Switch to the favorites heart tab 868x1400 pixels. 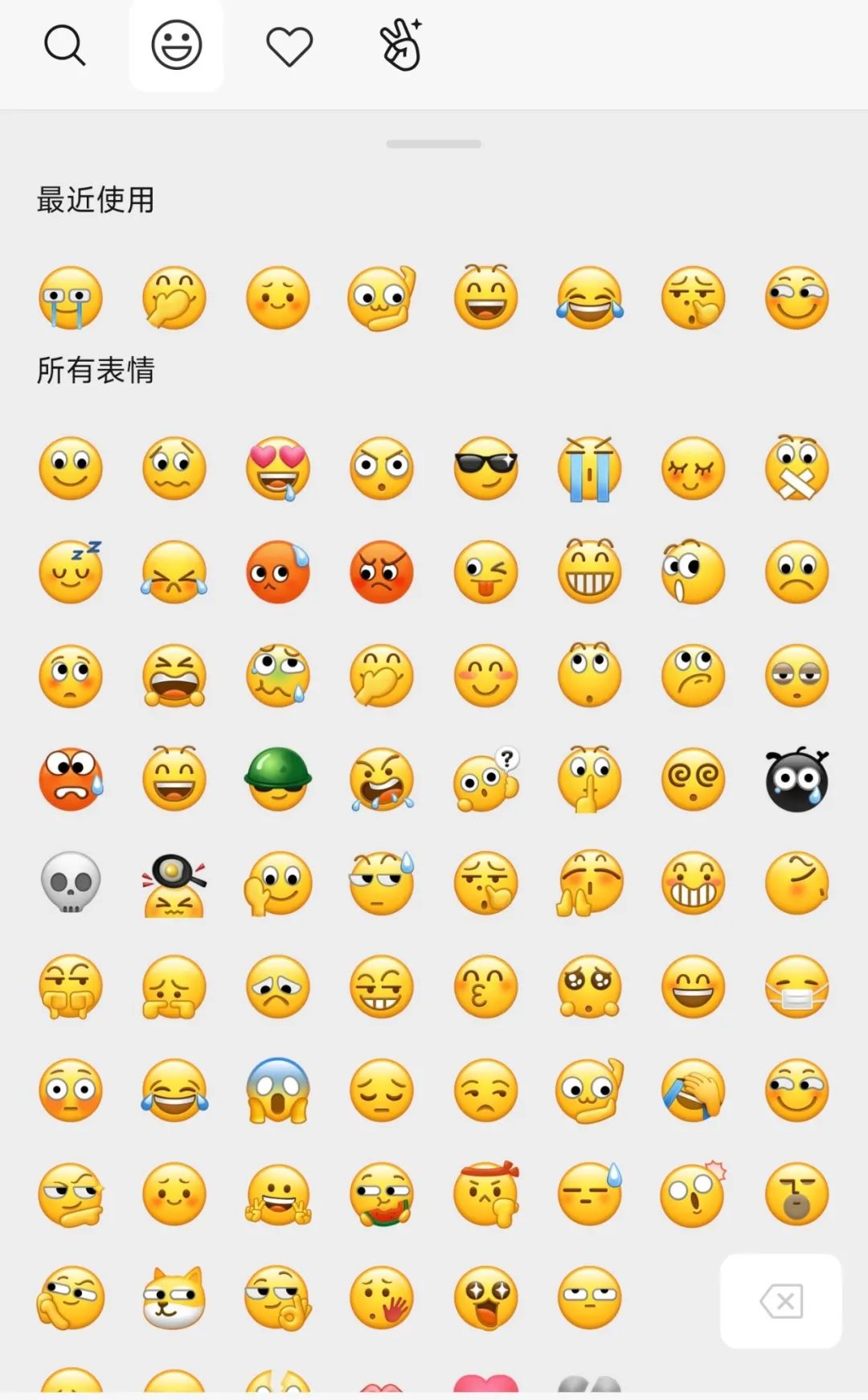[289, 46]
